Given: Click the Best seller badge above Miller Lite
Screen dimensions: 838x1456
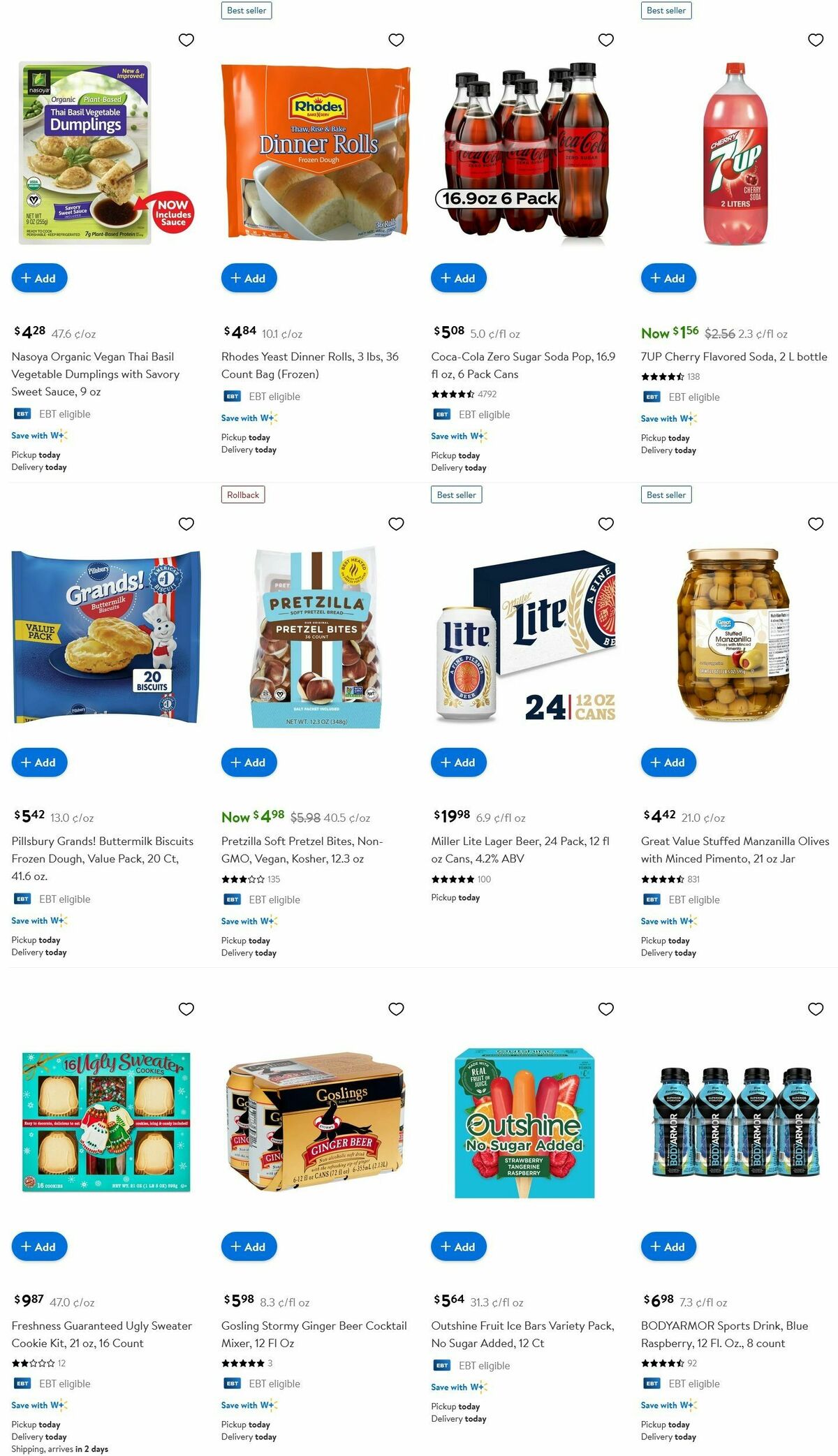Looking at the screenshot, I should coord(457,494).
